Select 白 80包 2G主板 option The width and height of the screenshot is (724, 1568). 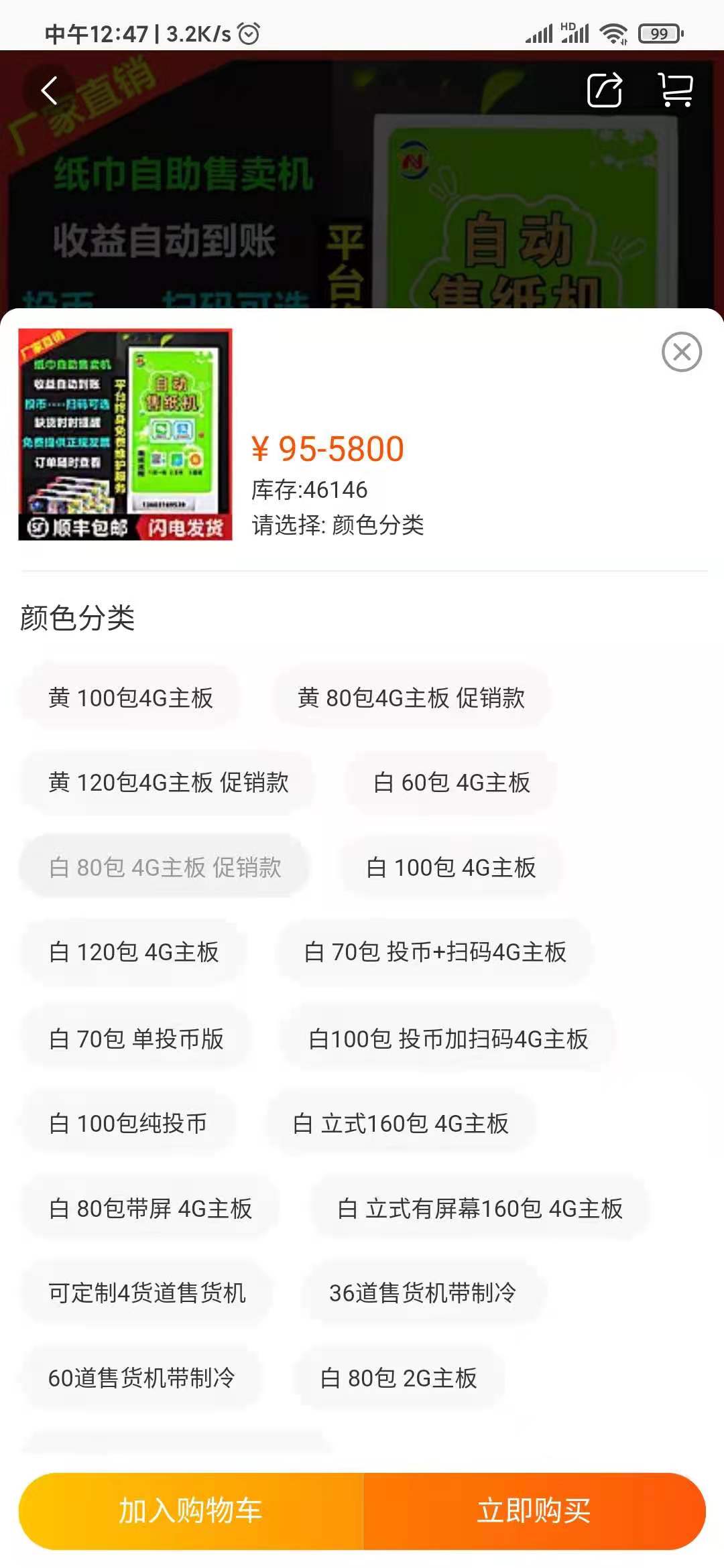pyautogui.click(x=398, y=1378)
